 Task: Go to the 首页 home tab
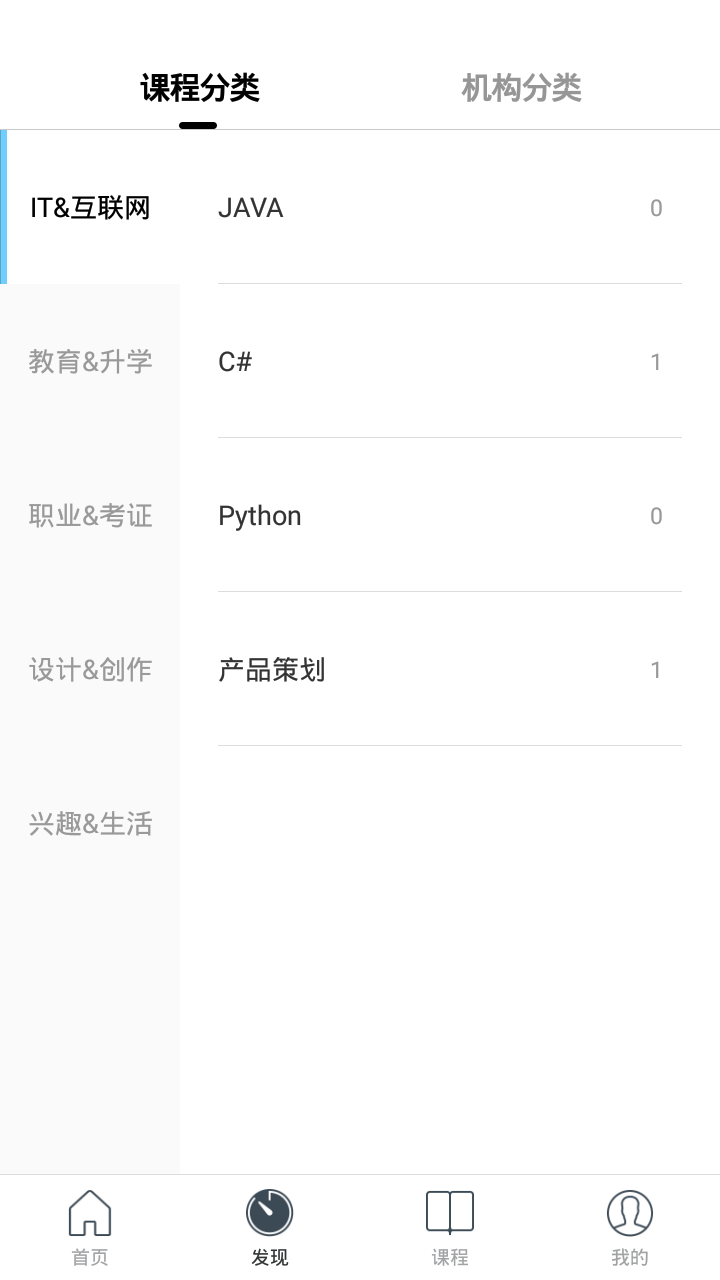coord(90,1227)
